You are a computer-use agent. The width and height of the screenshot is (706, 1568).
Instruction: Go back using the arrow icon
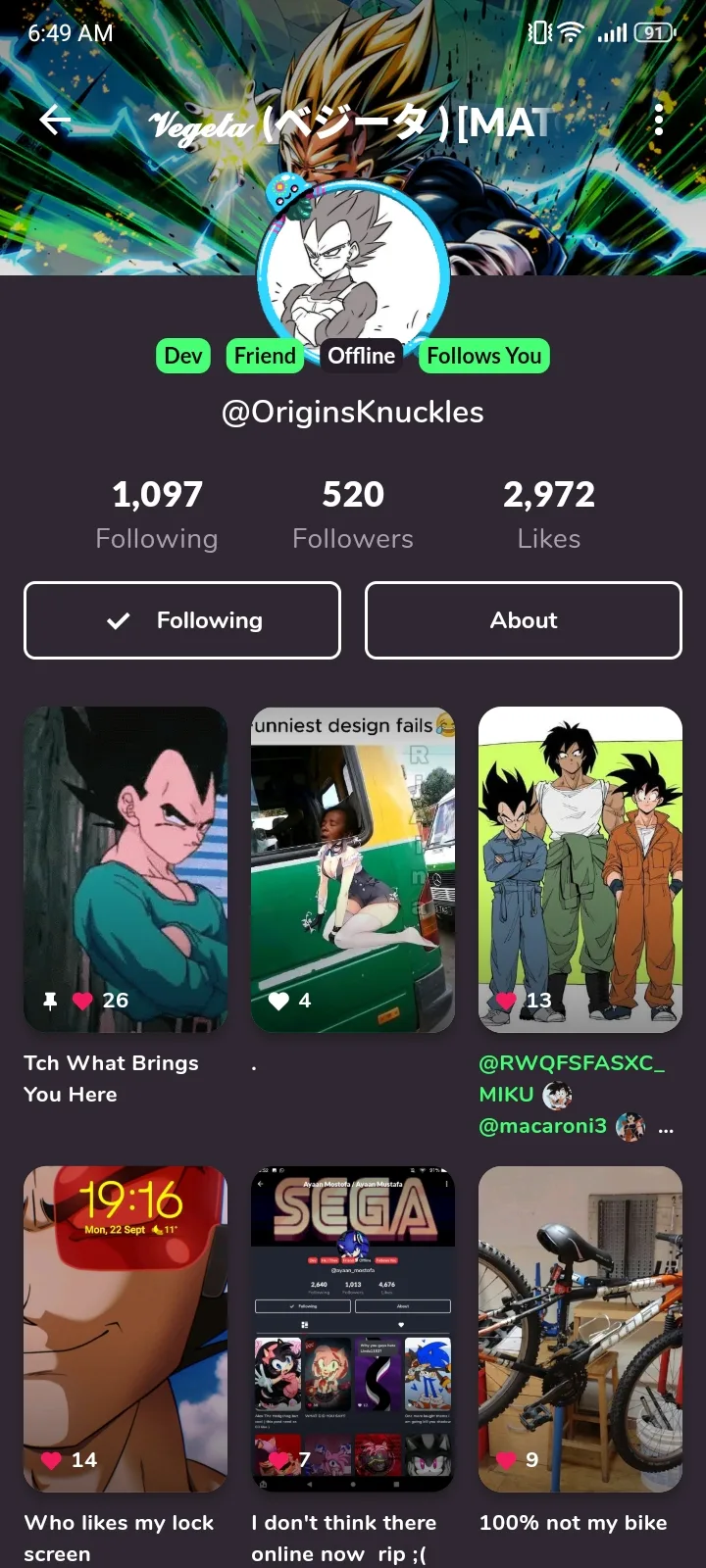click(55, 121)
